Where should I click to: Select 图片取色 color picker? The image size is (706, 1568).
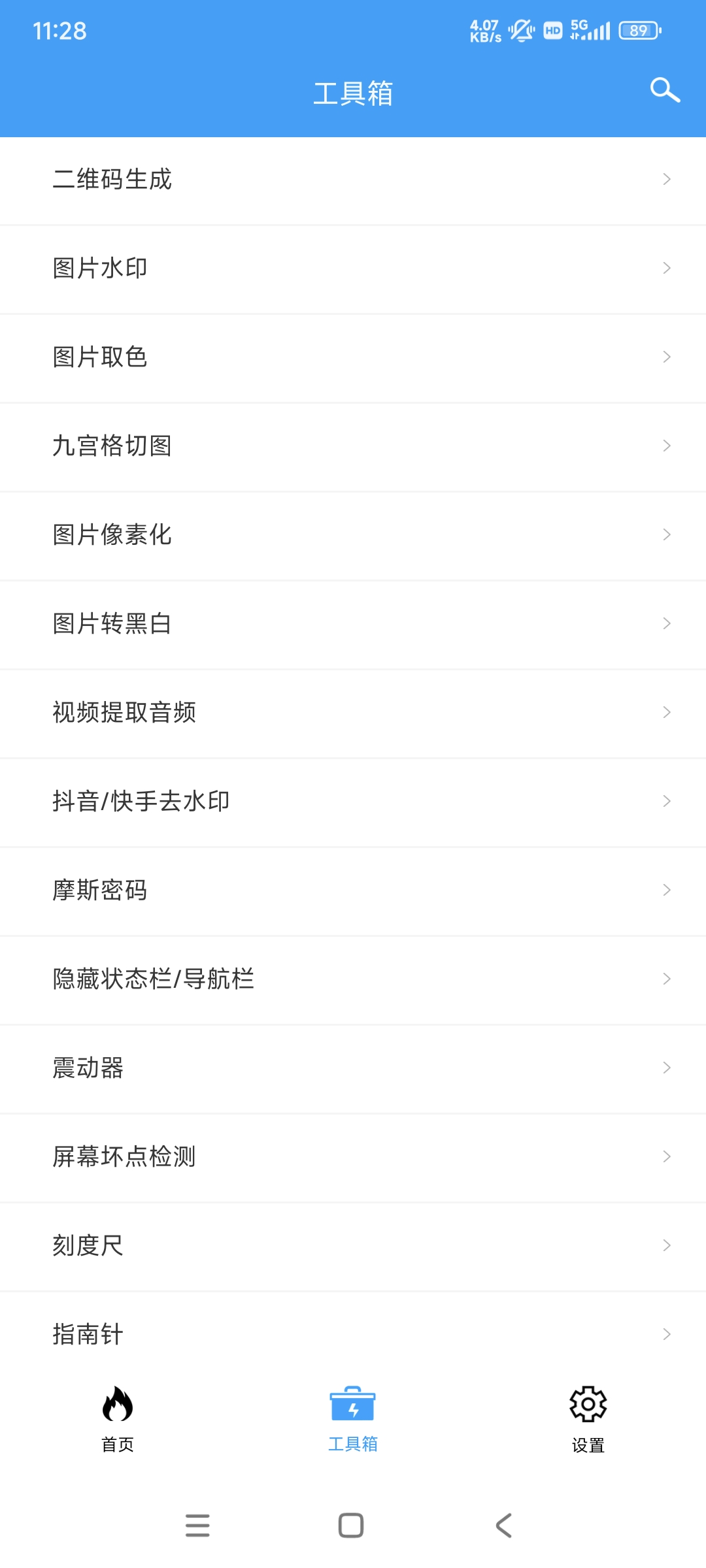point(353,357)
